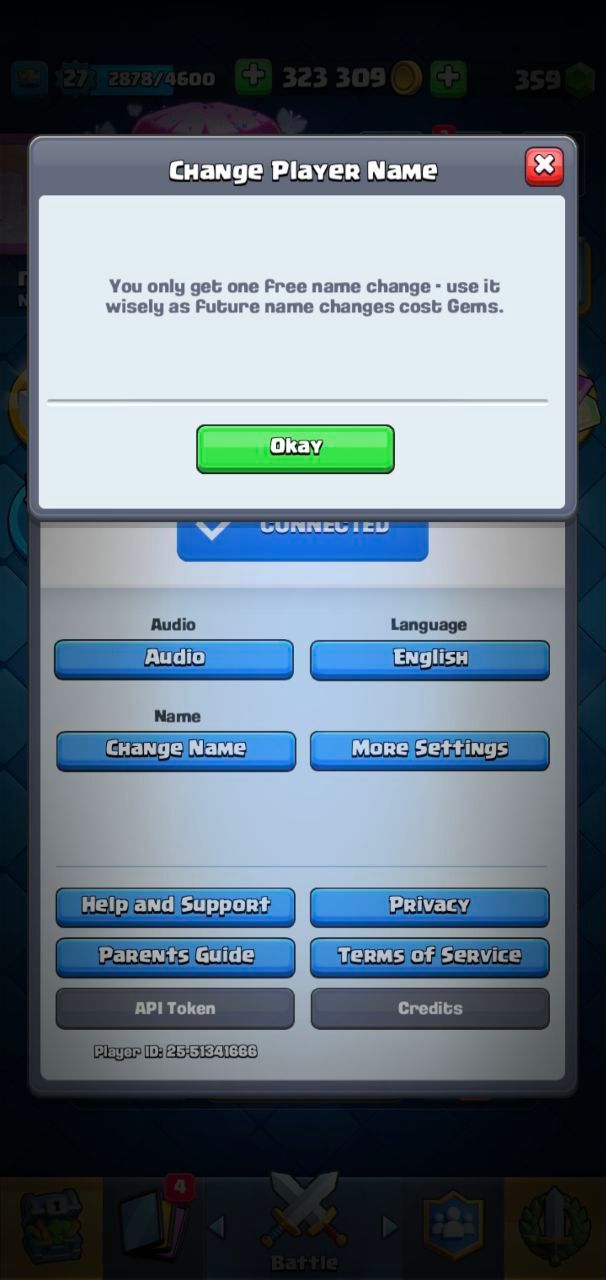Open the Parents Guide

point(175,956)
